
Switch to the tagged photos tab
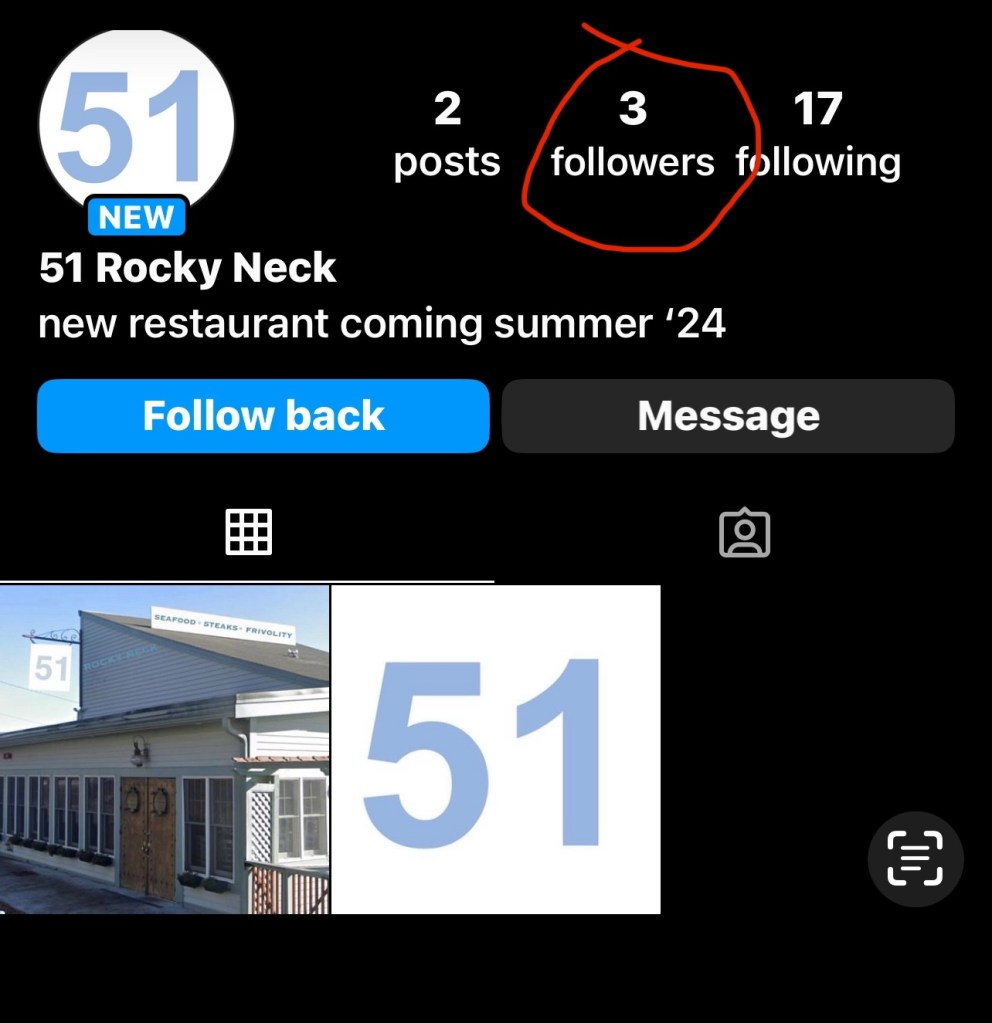(744, 533)
